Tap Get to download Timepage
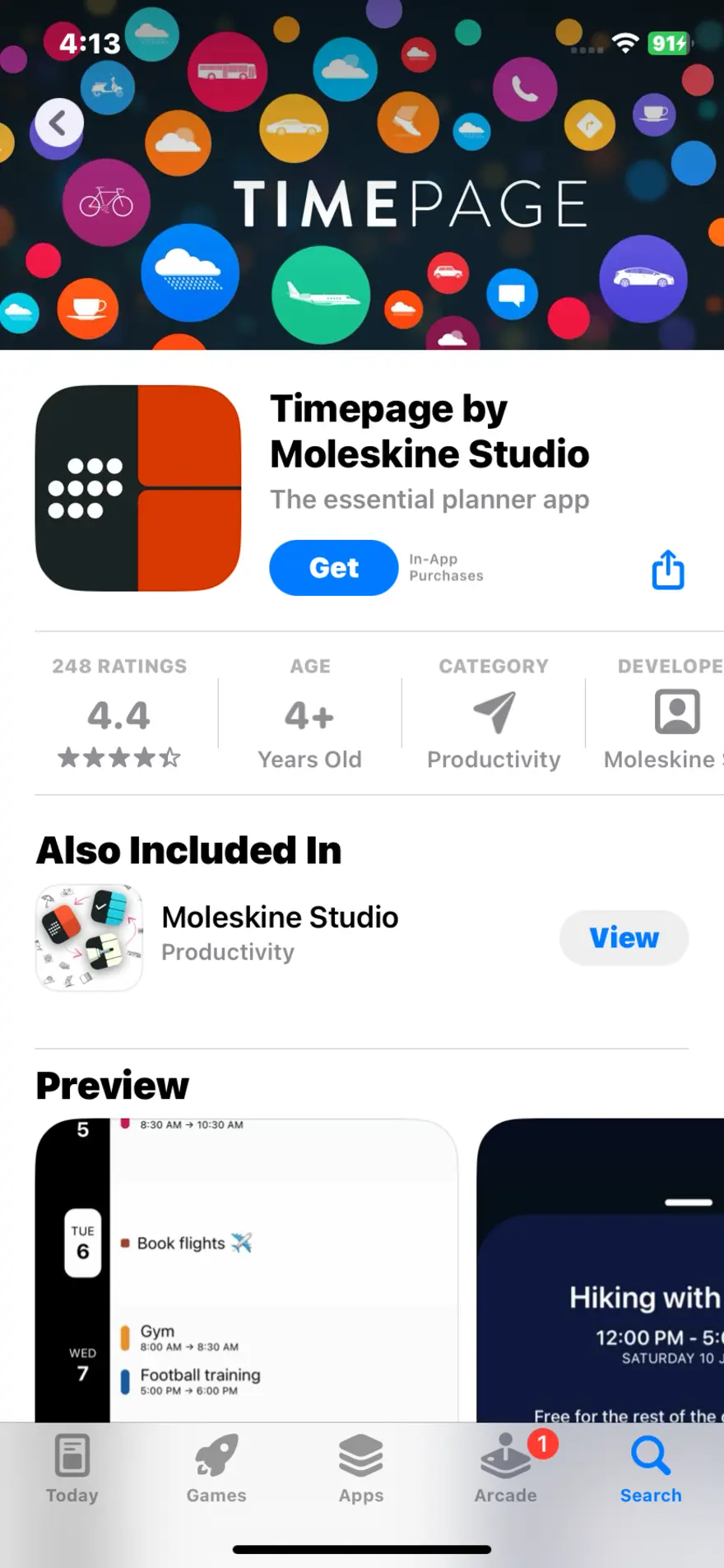Screen dimensions: 724x1568 (333, 567)
